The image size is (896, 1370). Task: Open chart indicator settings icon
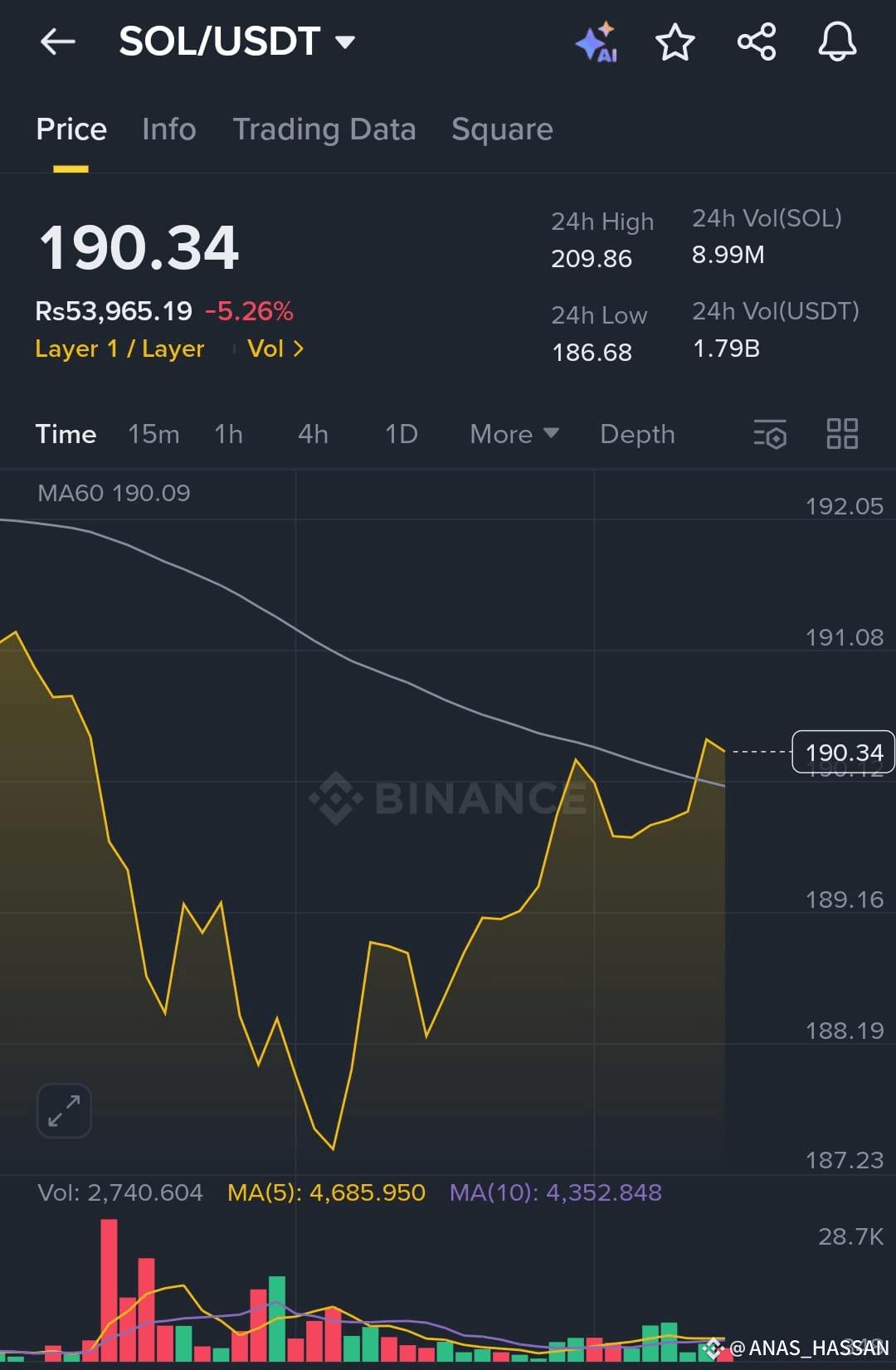[x=769, y=434]
